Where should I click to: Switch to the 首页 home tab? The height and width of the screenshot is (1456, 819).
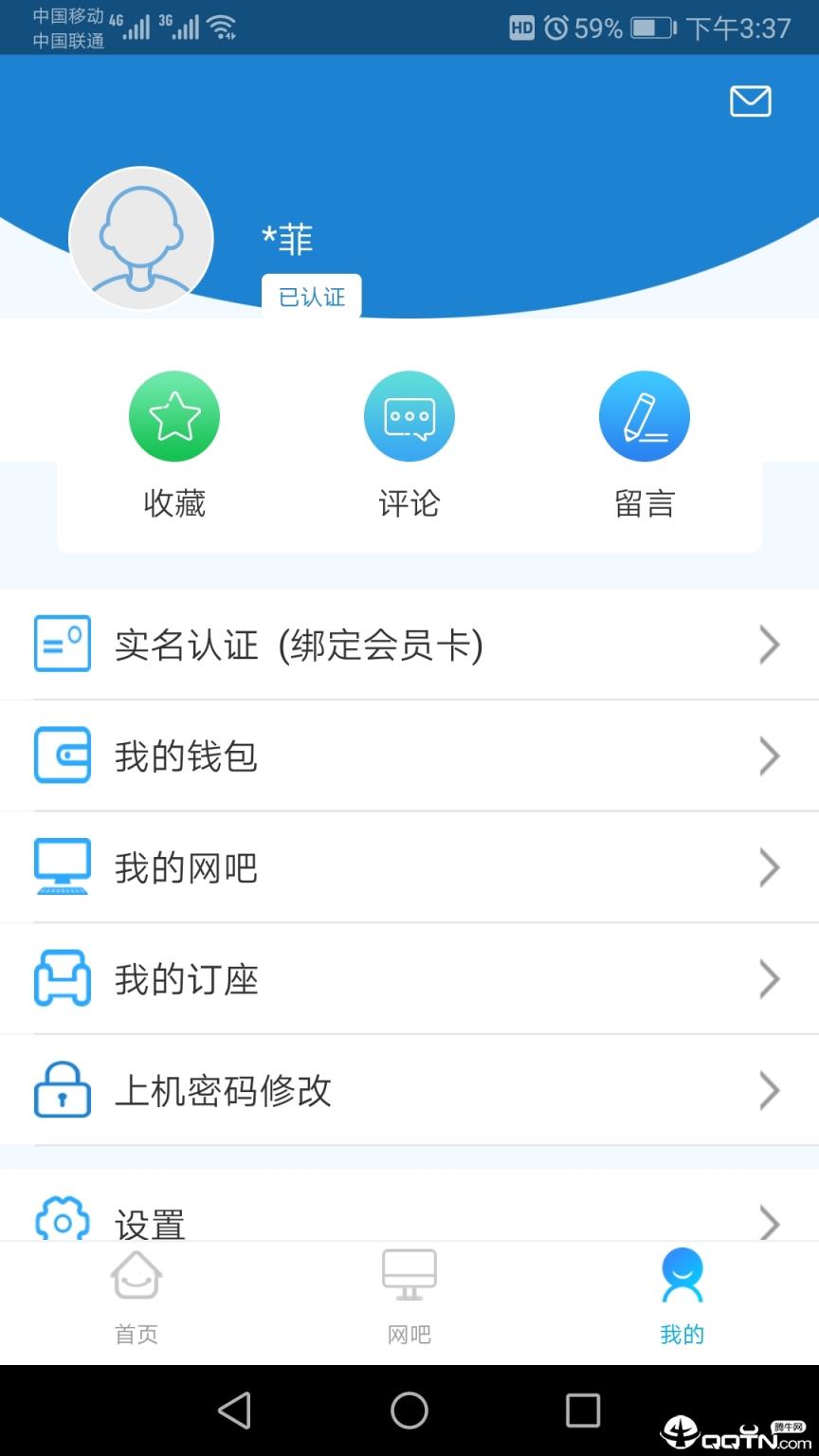coord(136,1299)
